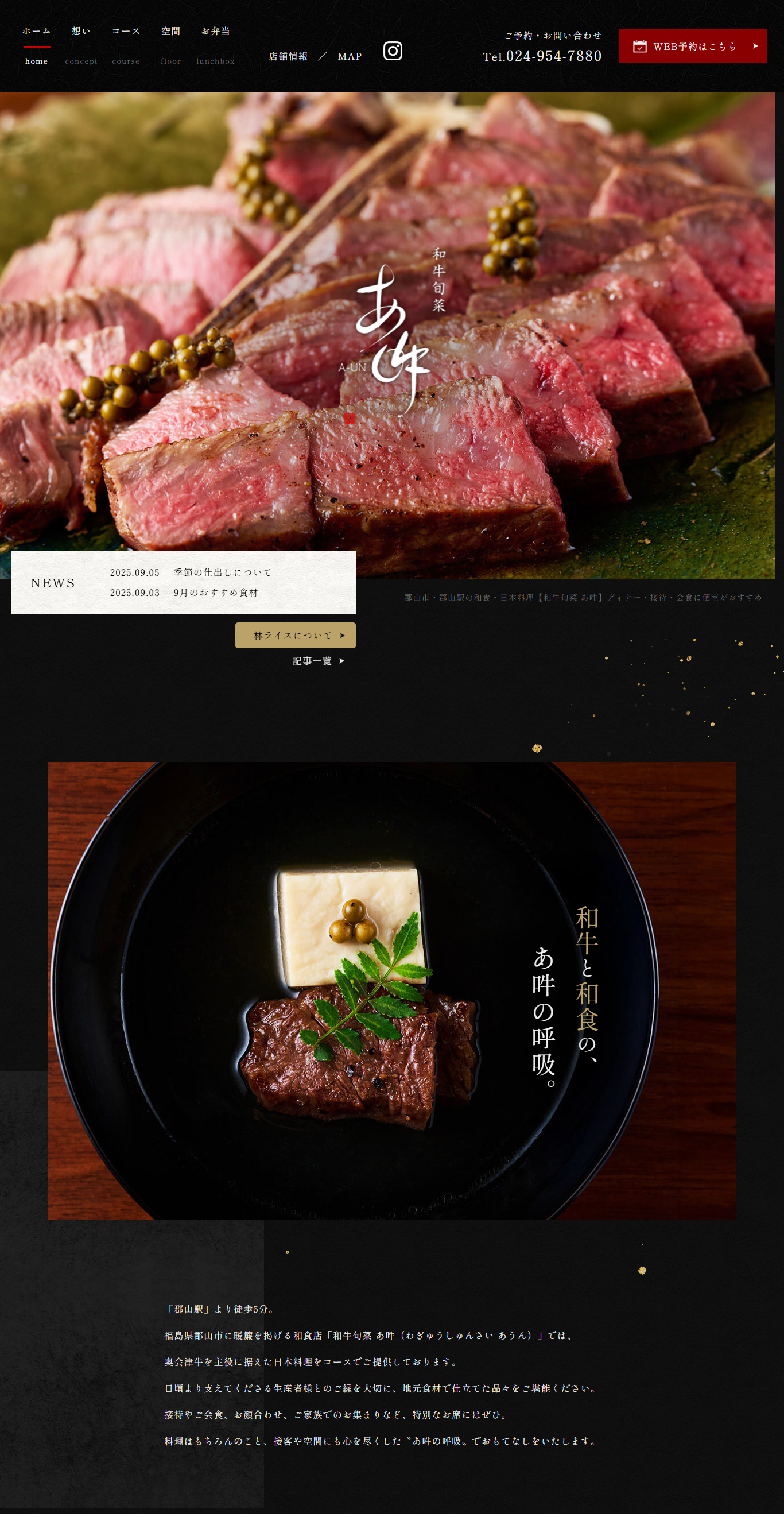Open news 季節の仕出しについて

tap(223, 572)
